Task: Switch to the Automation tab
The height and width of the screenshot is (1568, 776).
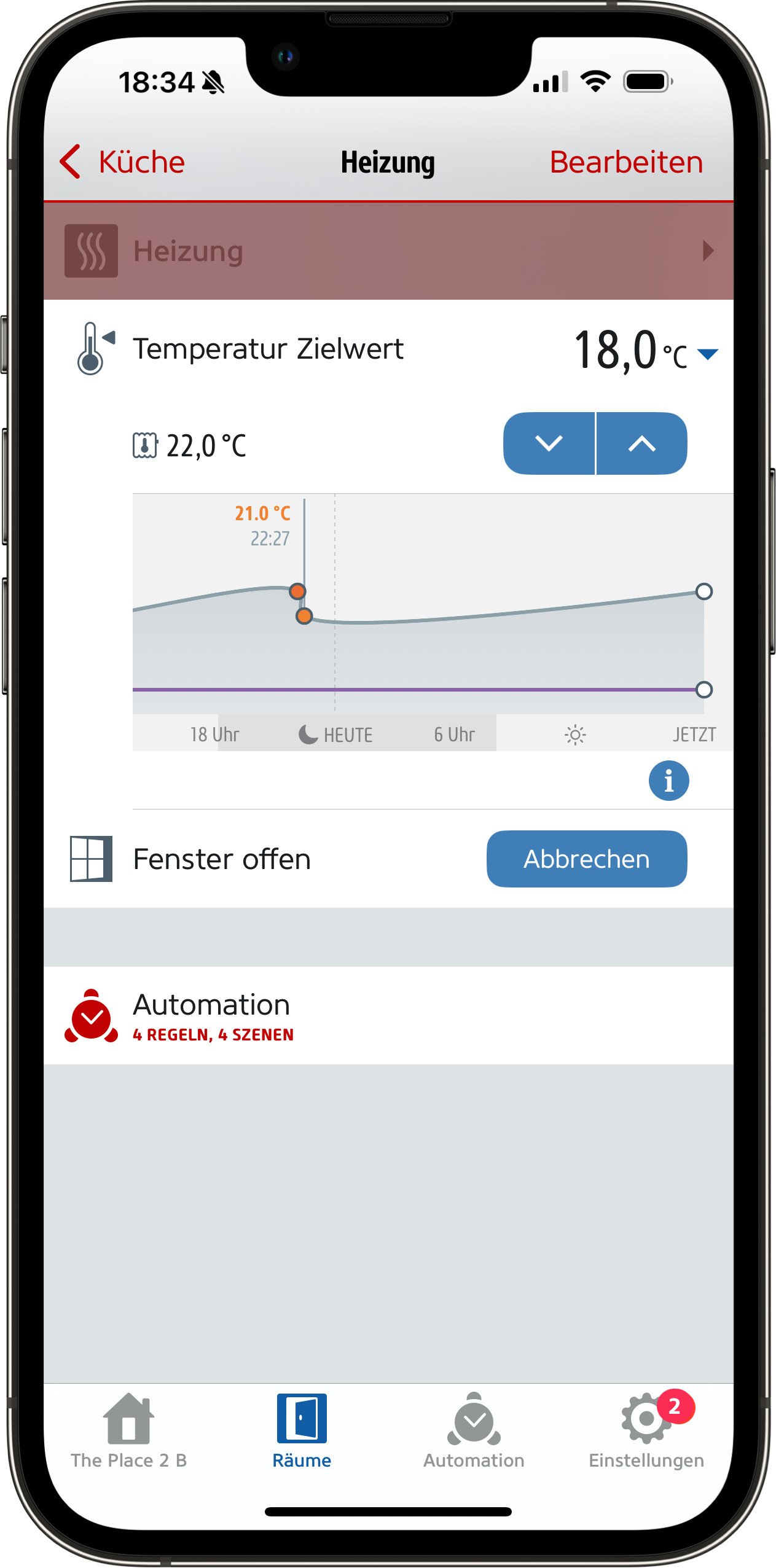Action: (474, 1432)
